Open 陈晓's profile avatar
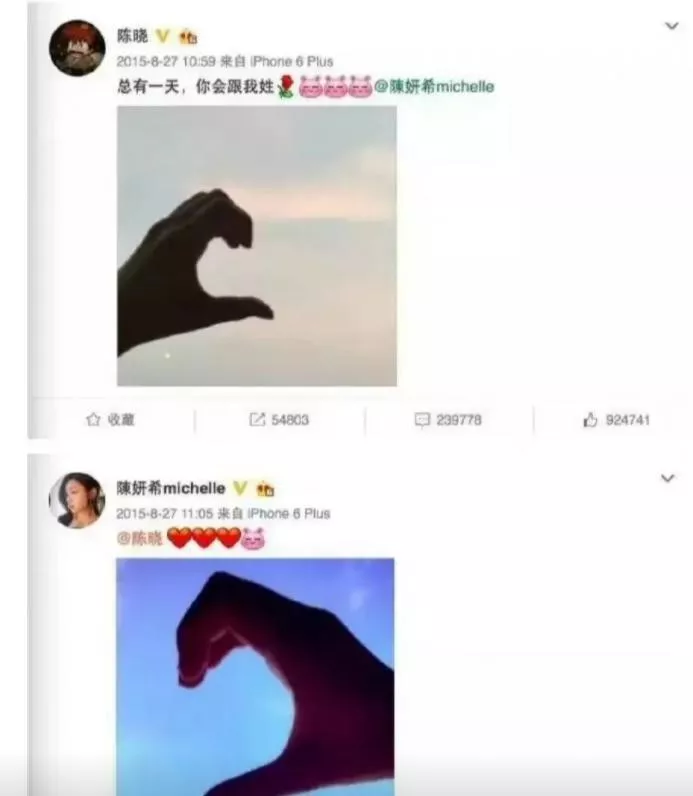This screenshot has width=693, height=796. click(x=77, y=47)
